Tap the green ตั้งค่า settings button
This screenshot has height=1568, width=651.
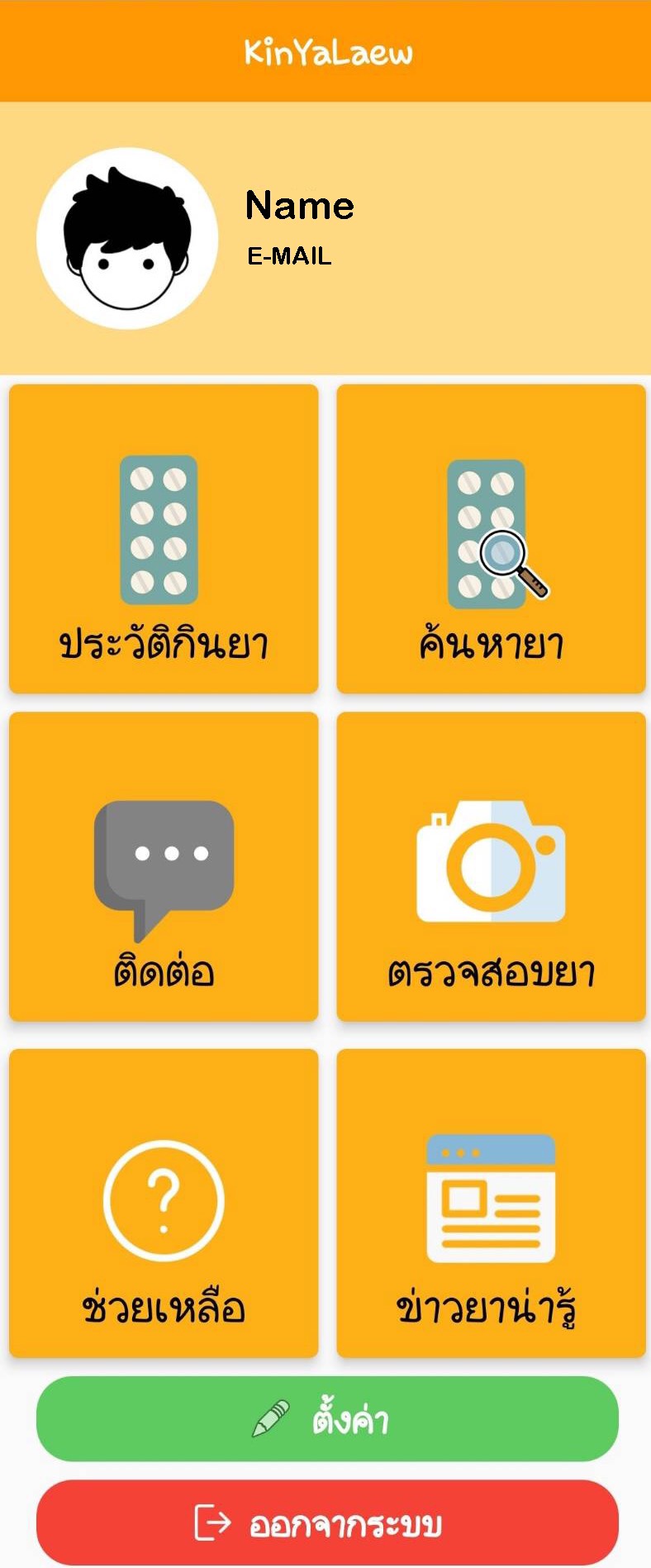click(x=327, y=1418)
